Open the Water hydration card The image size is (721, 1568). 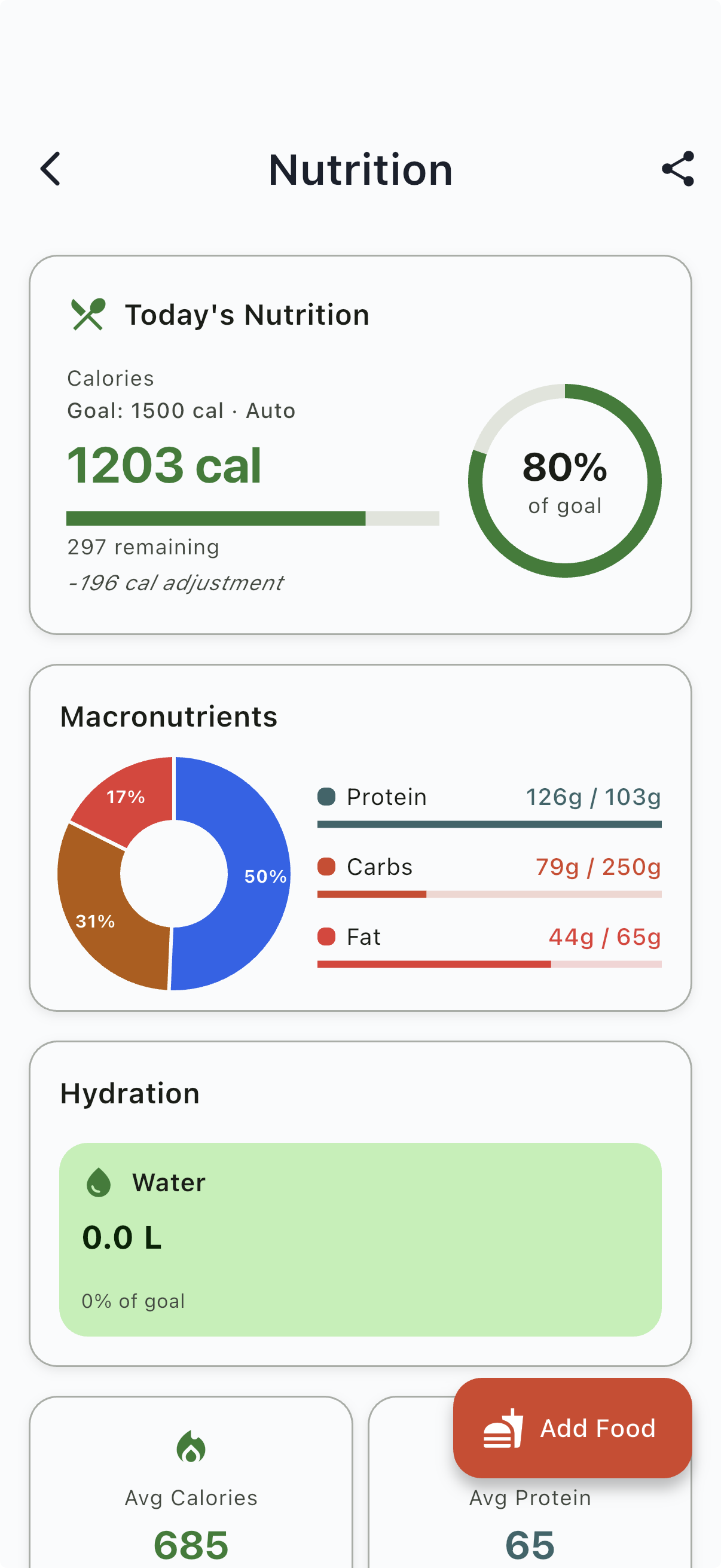[x=360, y=1238]
